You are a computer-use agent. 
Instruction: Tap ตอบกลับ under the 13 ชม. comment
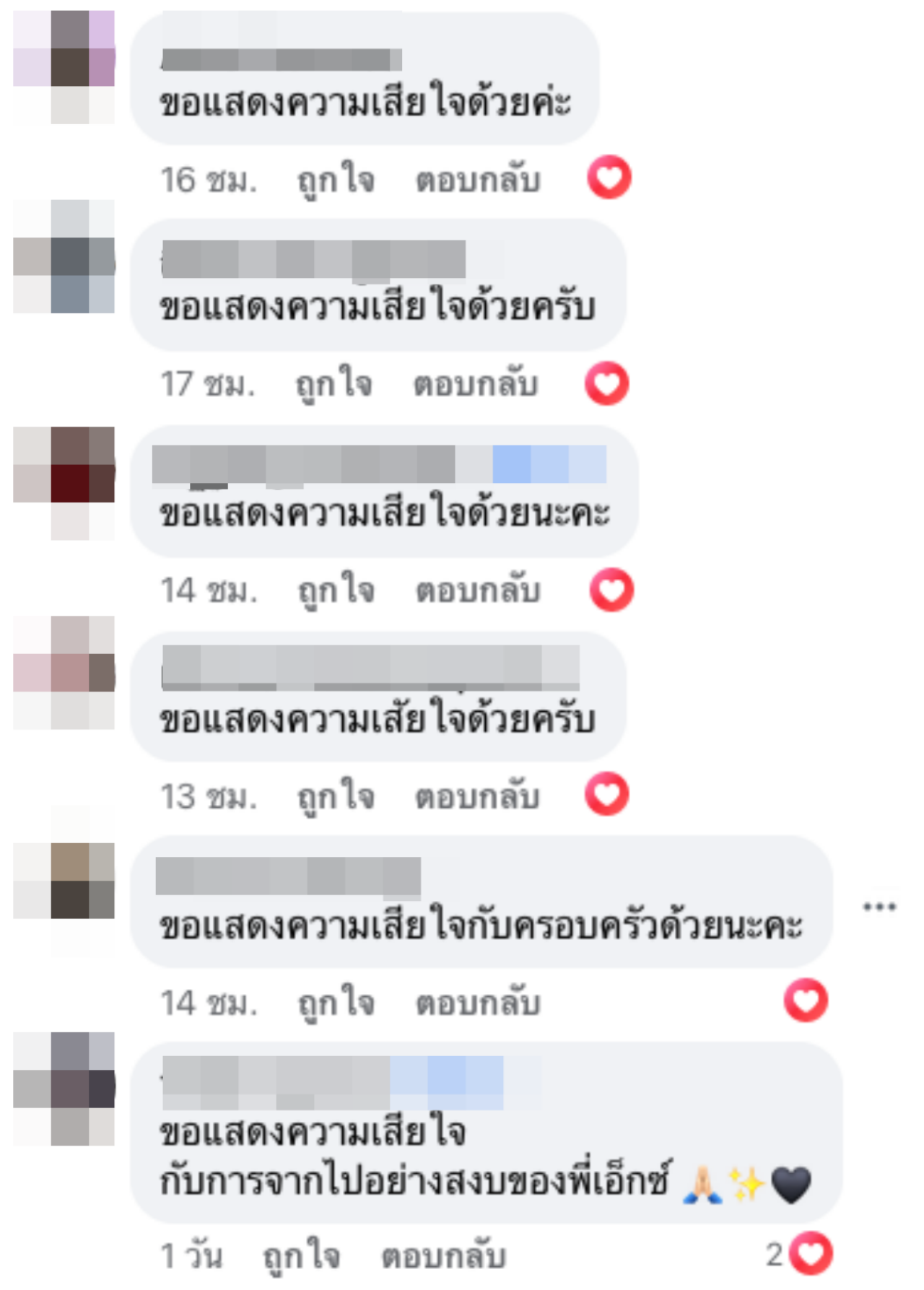pyautogui.click(x=477, y=797)
